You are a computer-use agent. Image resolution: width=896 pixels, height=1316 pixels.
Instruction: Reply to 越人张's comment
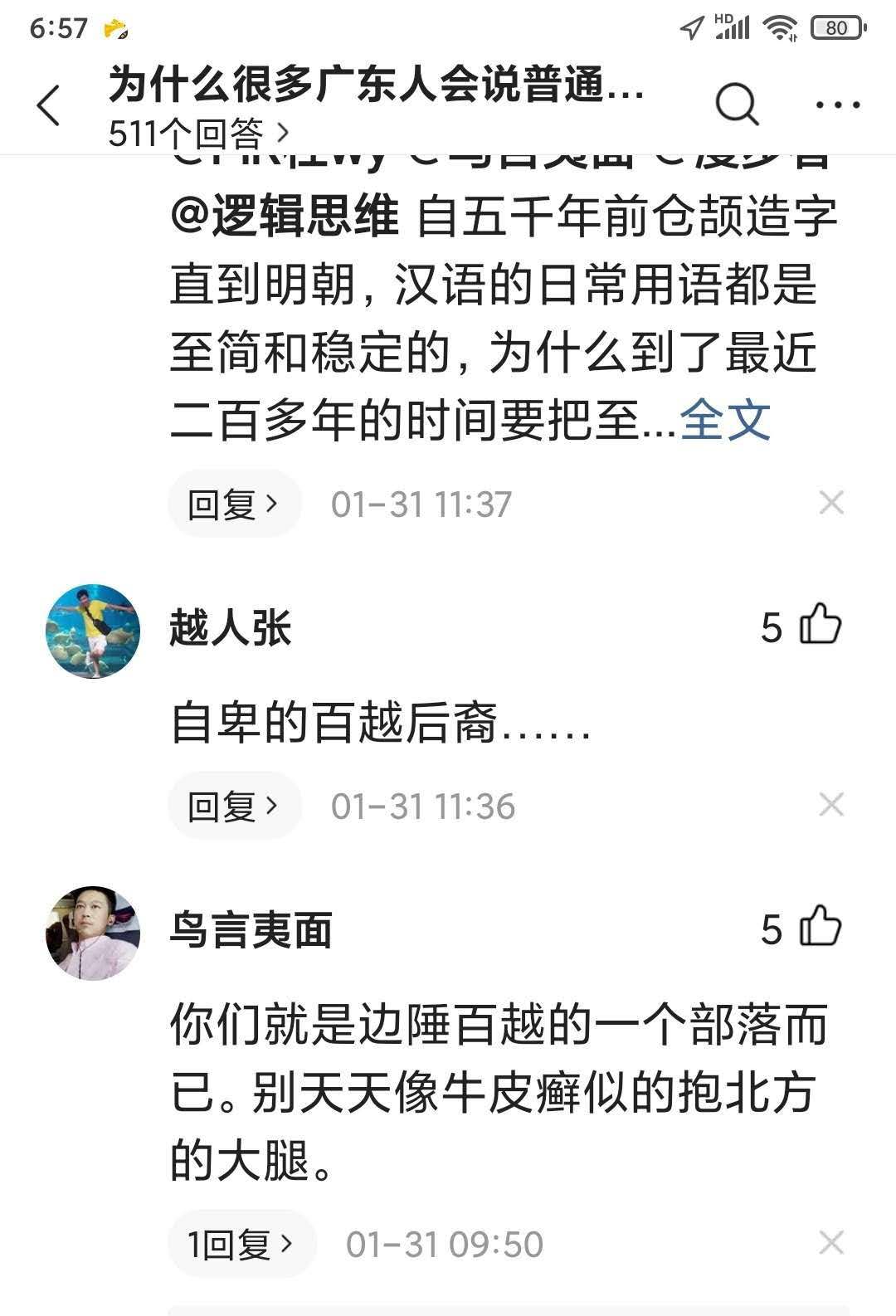click(234, 806)
